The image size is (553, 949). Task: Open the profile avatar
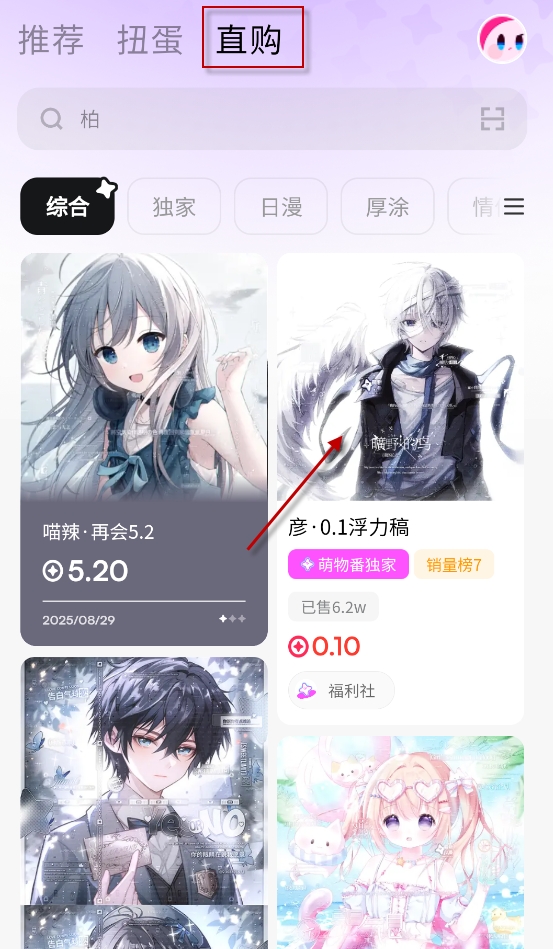click(x=502, y=40)
